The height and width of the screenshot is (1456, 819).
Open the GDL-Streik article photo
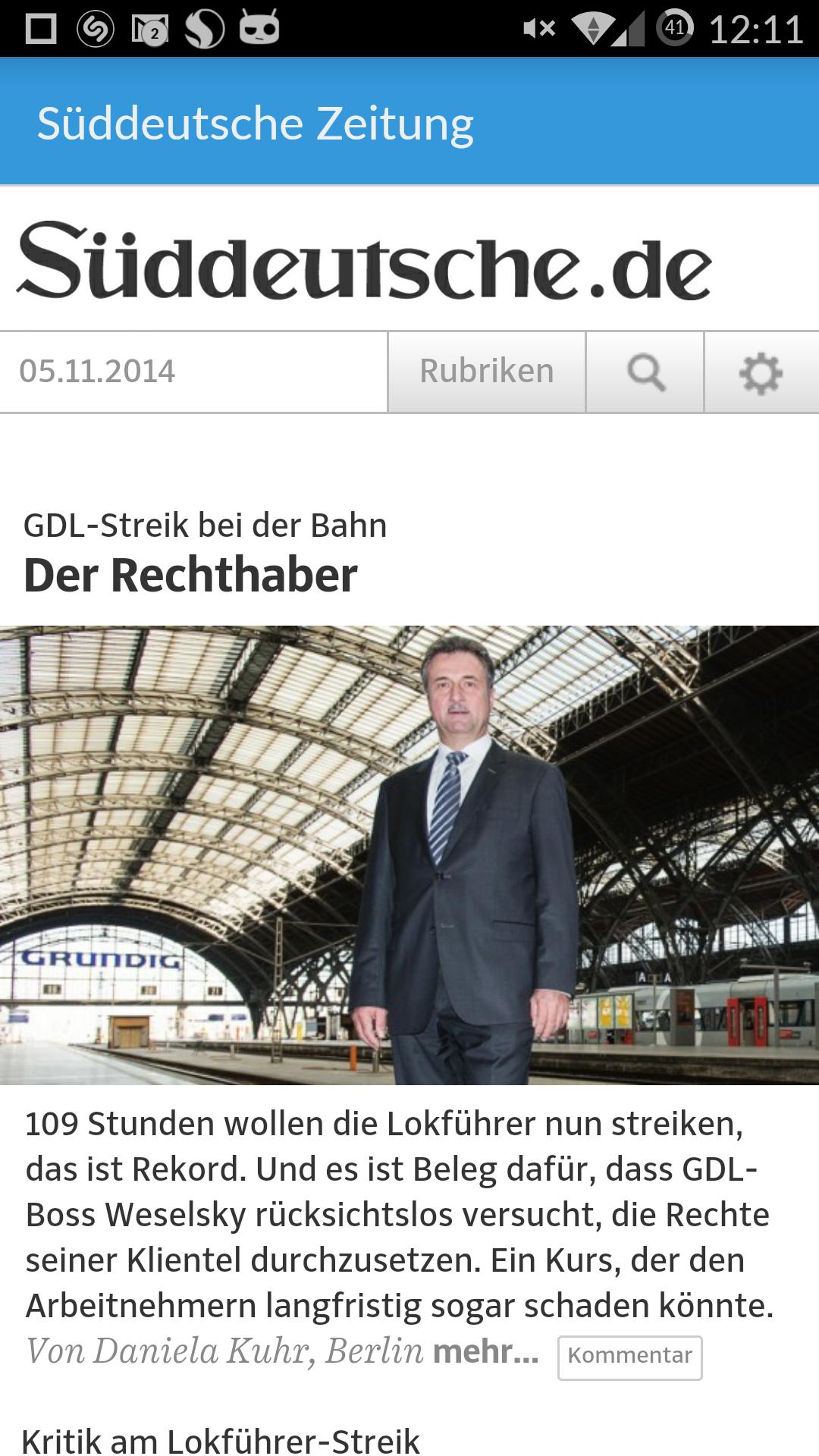coord(409,855)
